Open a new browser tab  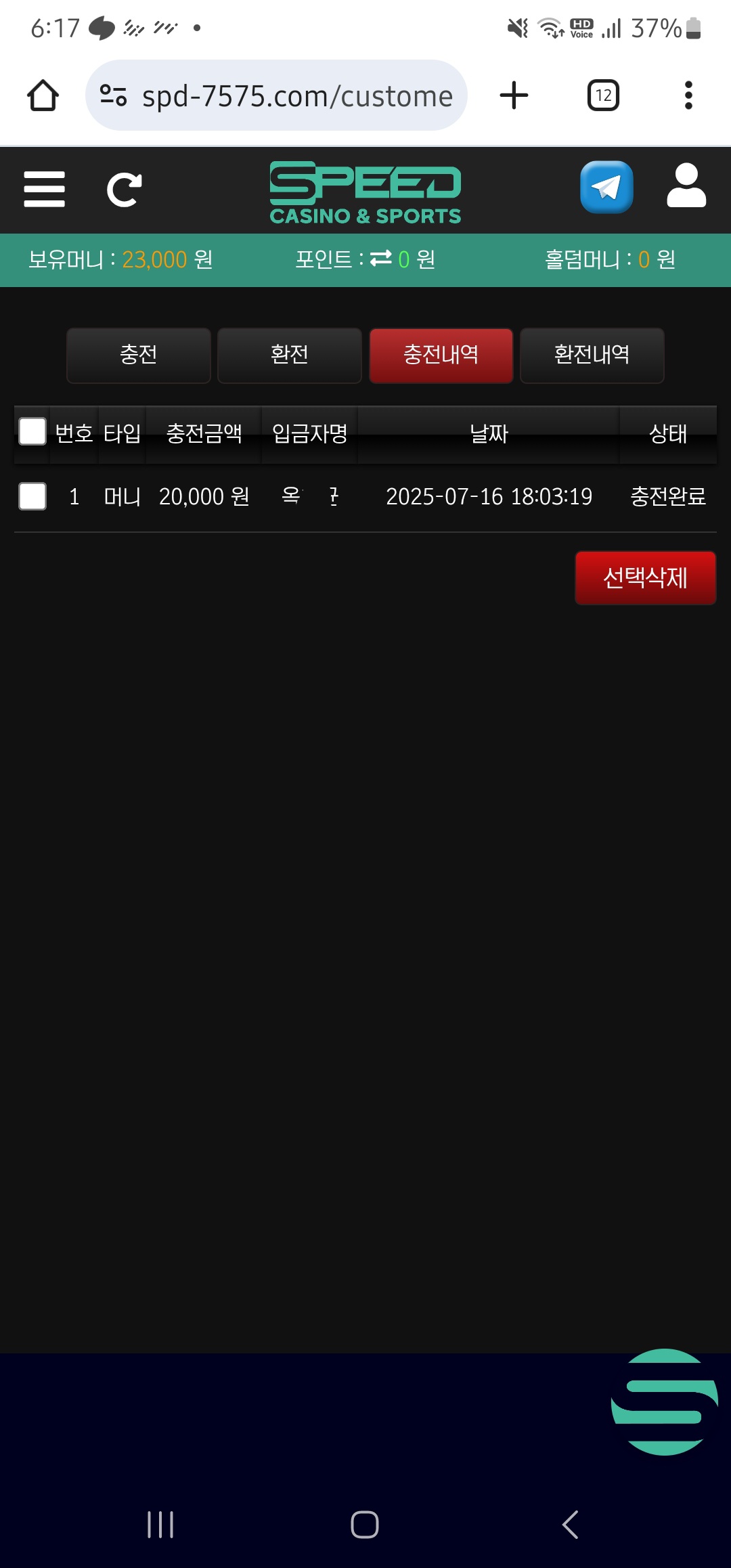point(514,95)
